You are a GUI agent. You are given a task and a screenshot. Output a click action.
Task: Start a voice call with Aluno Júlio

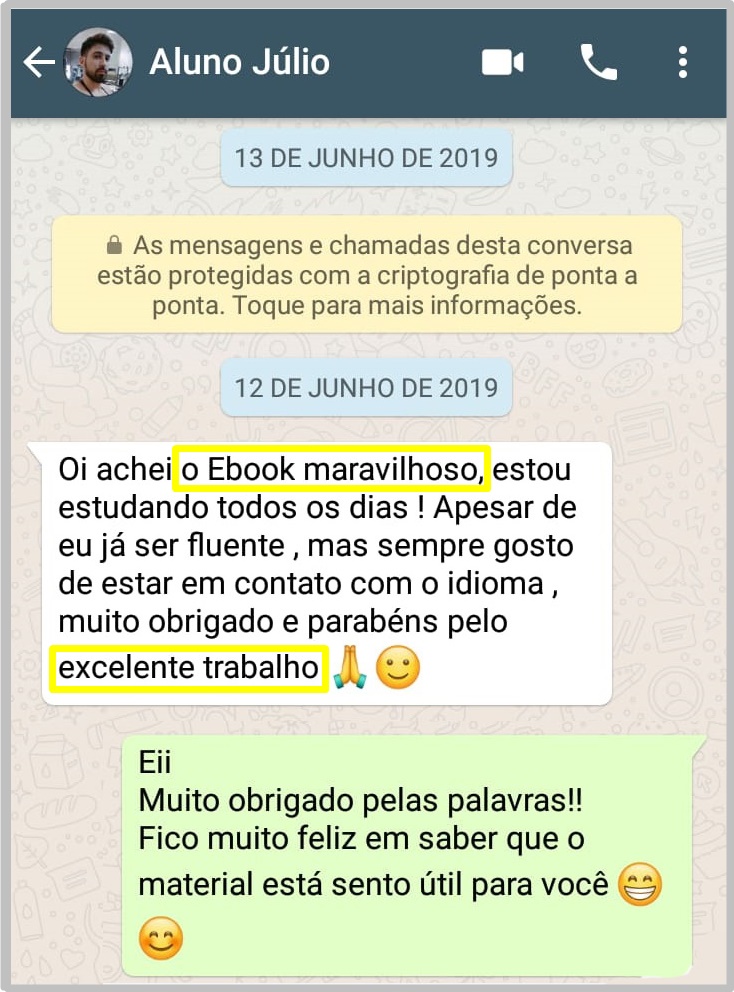pyautogui.click(x=598, y=63)
